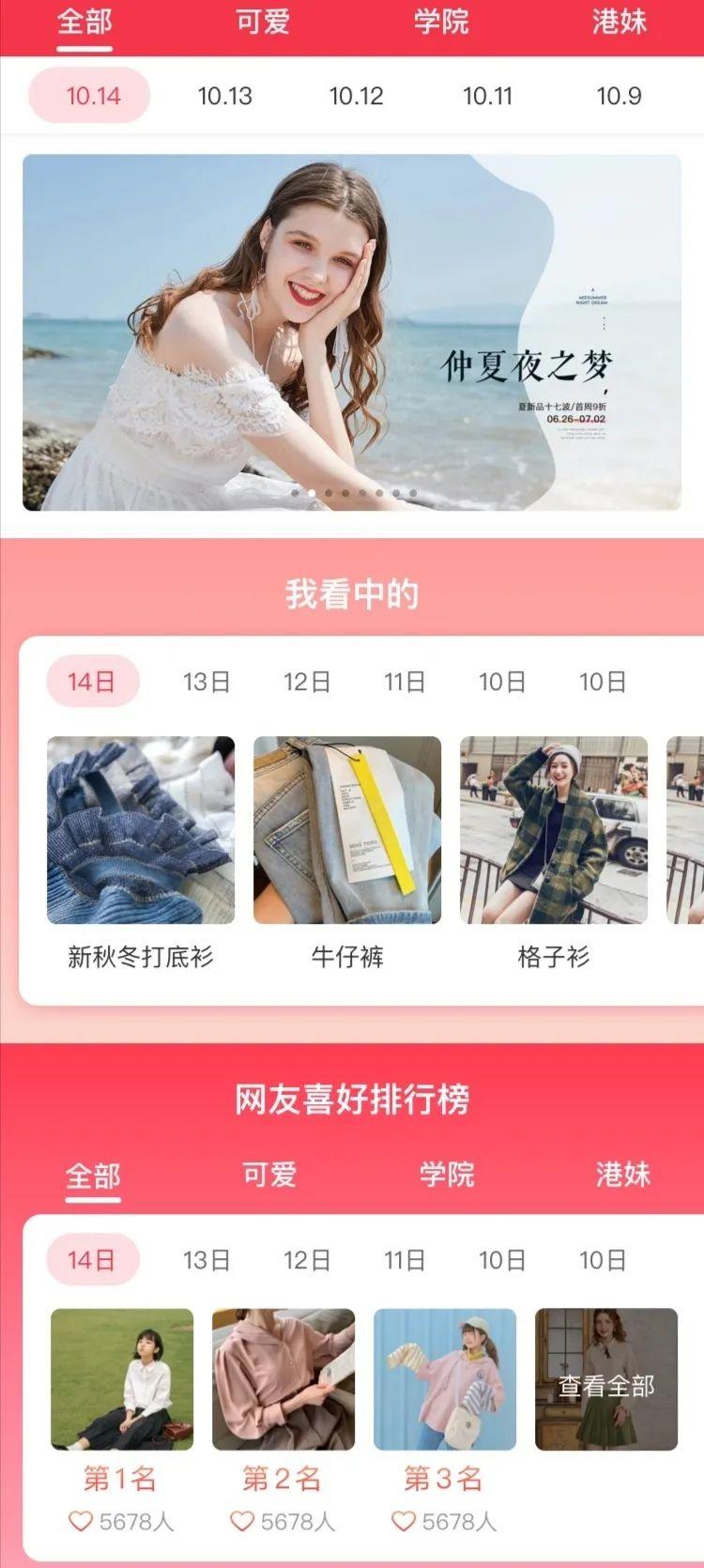This screenshot has height=1568, width=704.
Task: Open the 第1名 ranked outfit
Action: (122, 1379)
